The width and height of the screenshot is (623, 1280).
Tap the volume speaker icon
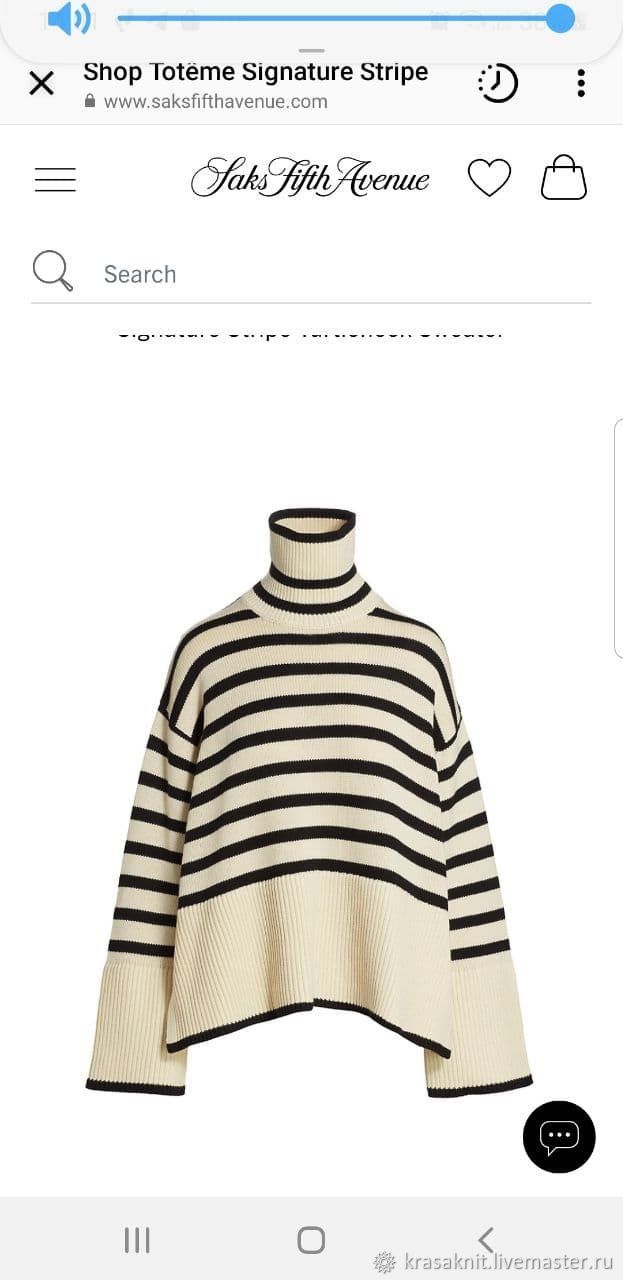click(x=69, y=18)
